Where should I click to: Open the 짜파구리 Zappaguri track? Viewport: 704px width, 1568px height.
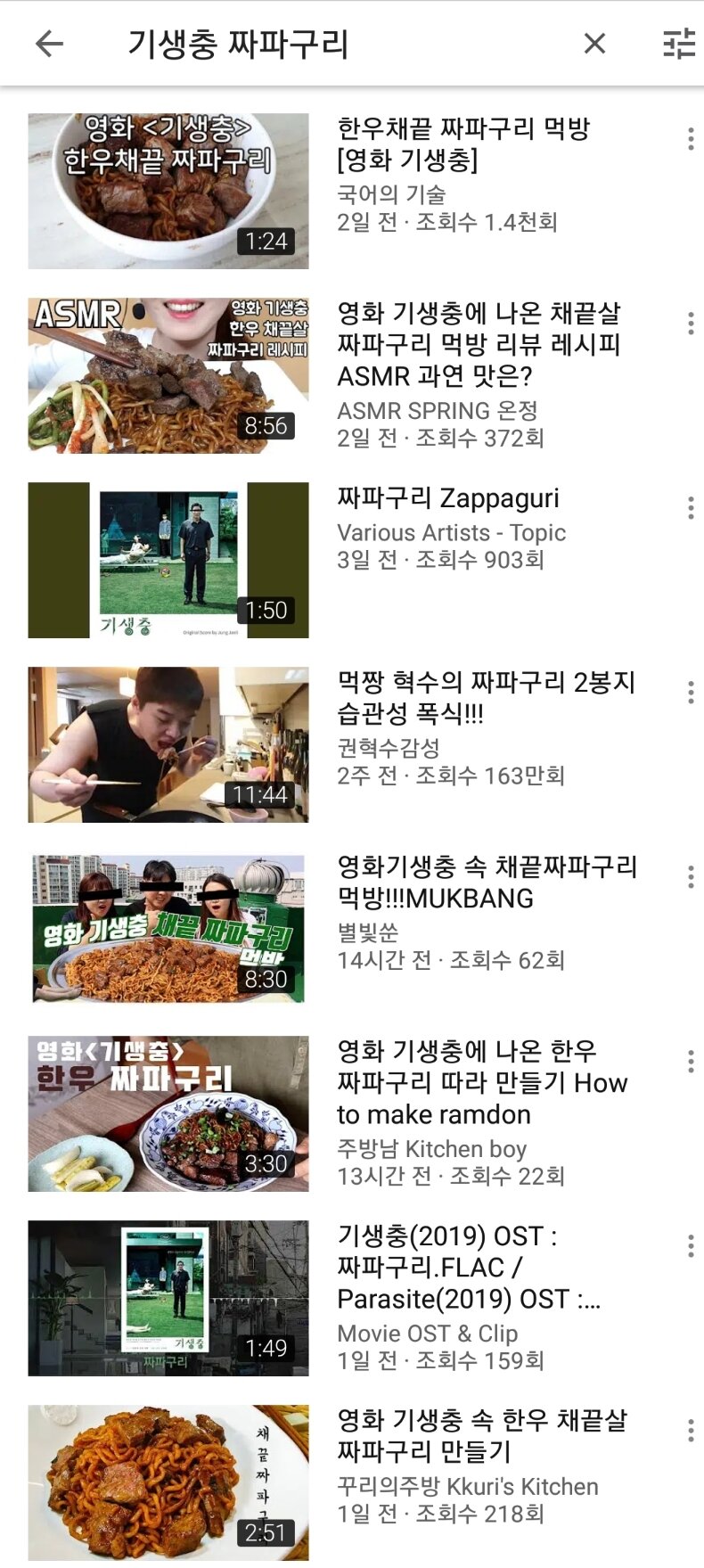(x=168, y=560)
